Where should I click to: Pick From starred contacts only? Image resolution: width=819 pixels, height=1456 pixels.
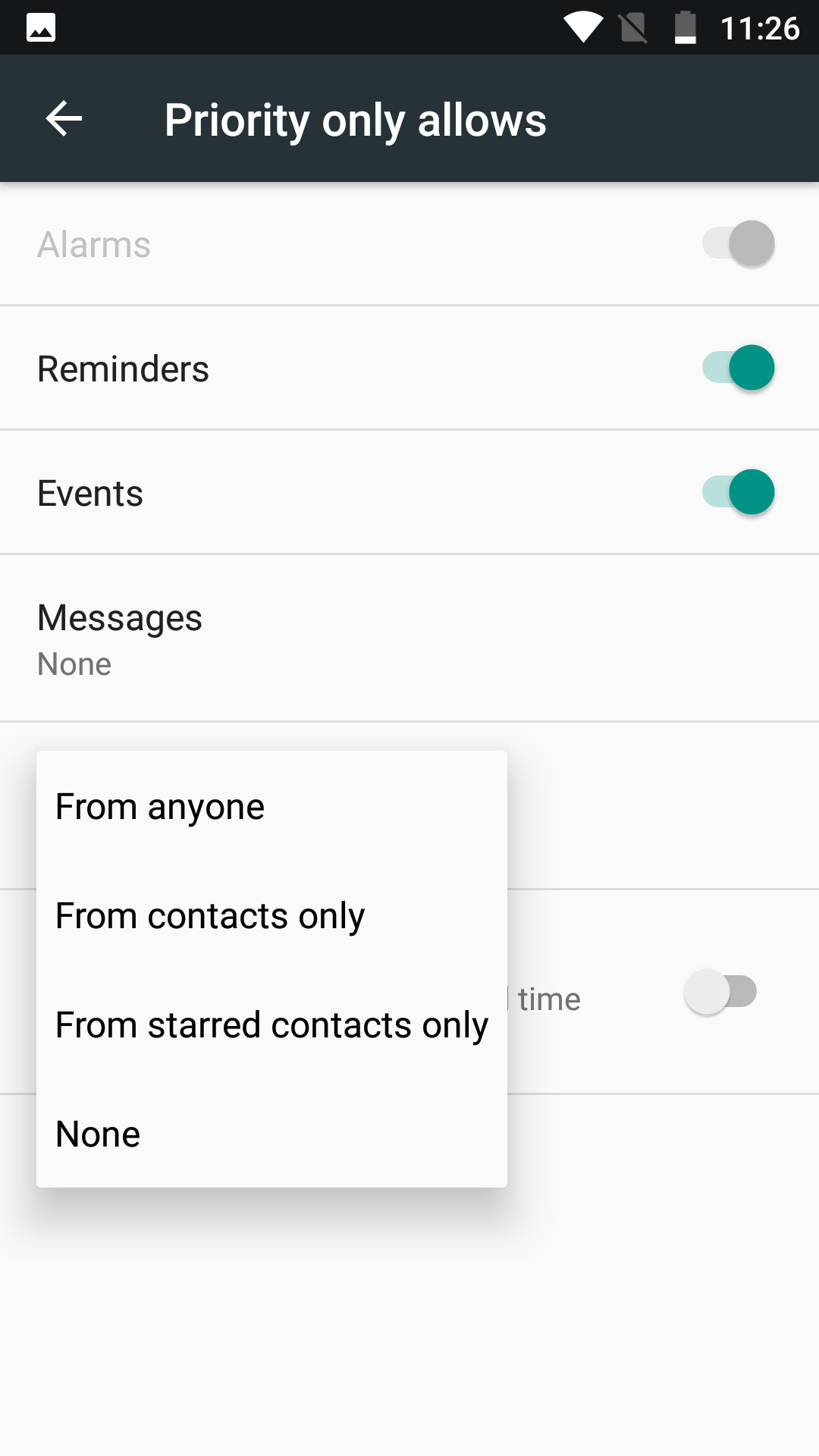click(271, 1025)
